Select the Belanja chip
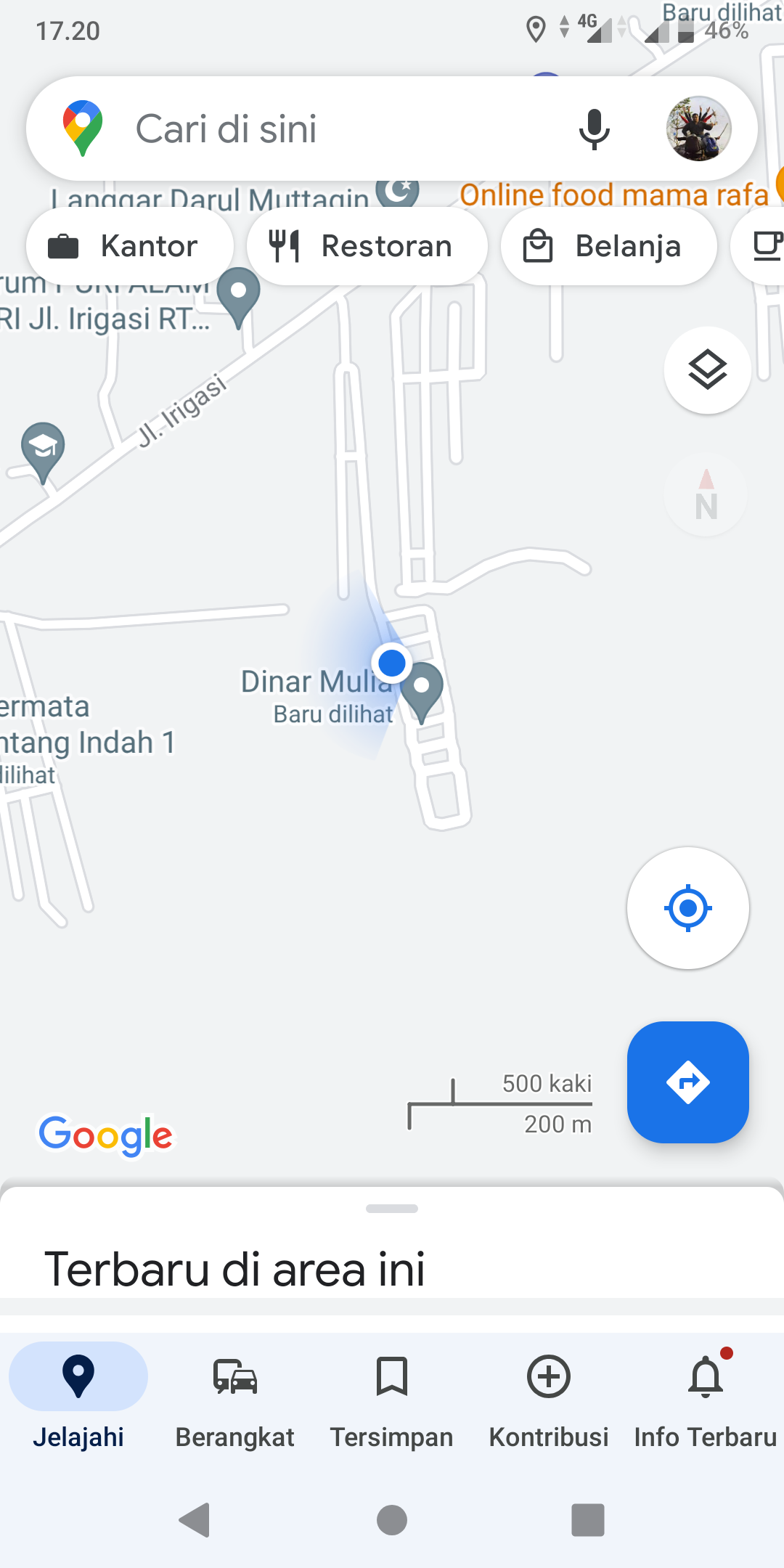This screenshot has height=1568, width=784. point(608,247)
